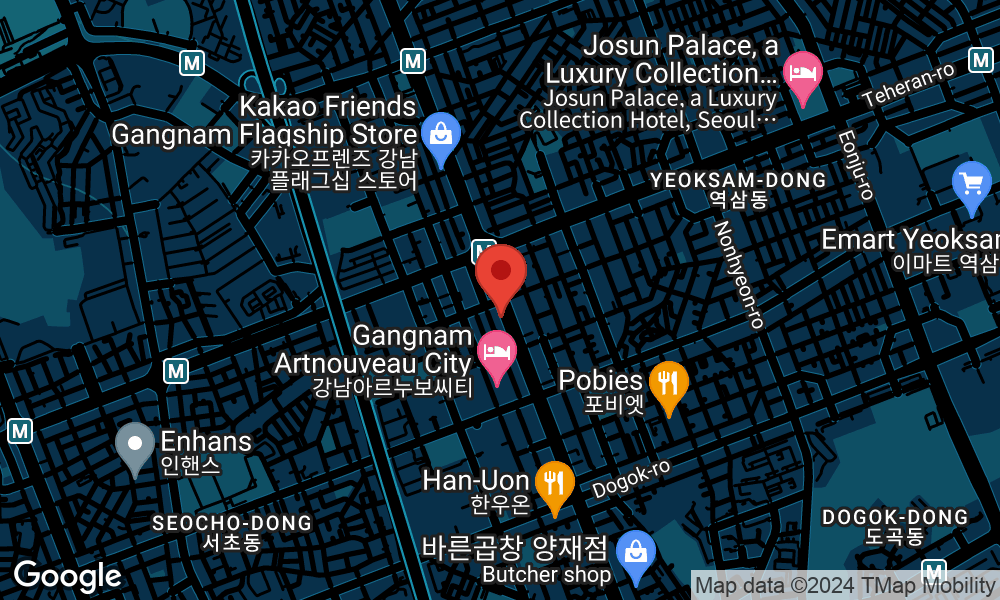Select the Han-Uon restaurant marker
This screenshot has width=1000, height=600.
pos(553,482)
